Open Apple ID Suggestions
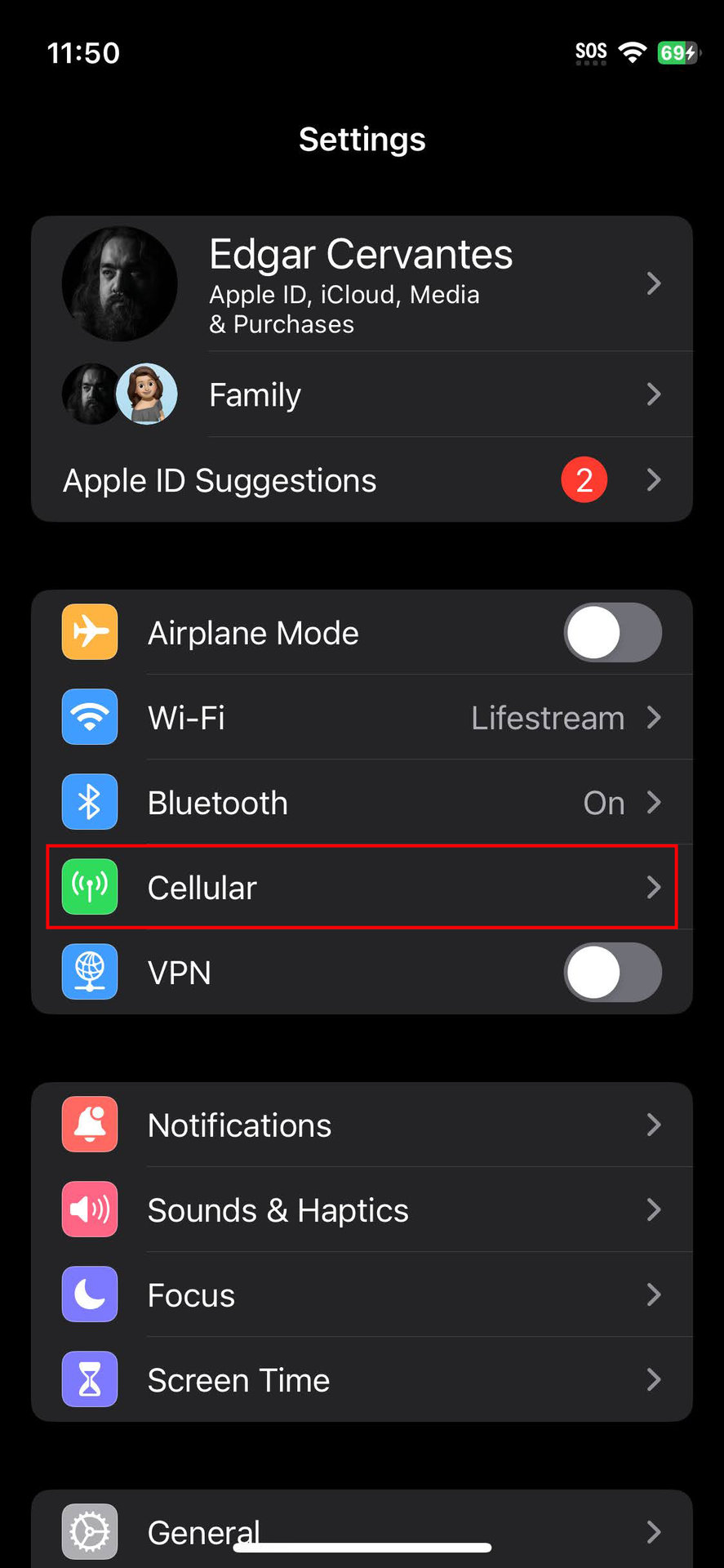The height and width of the screenshot is (1568, 724). click(x=361, y=480)
